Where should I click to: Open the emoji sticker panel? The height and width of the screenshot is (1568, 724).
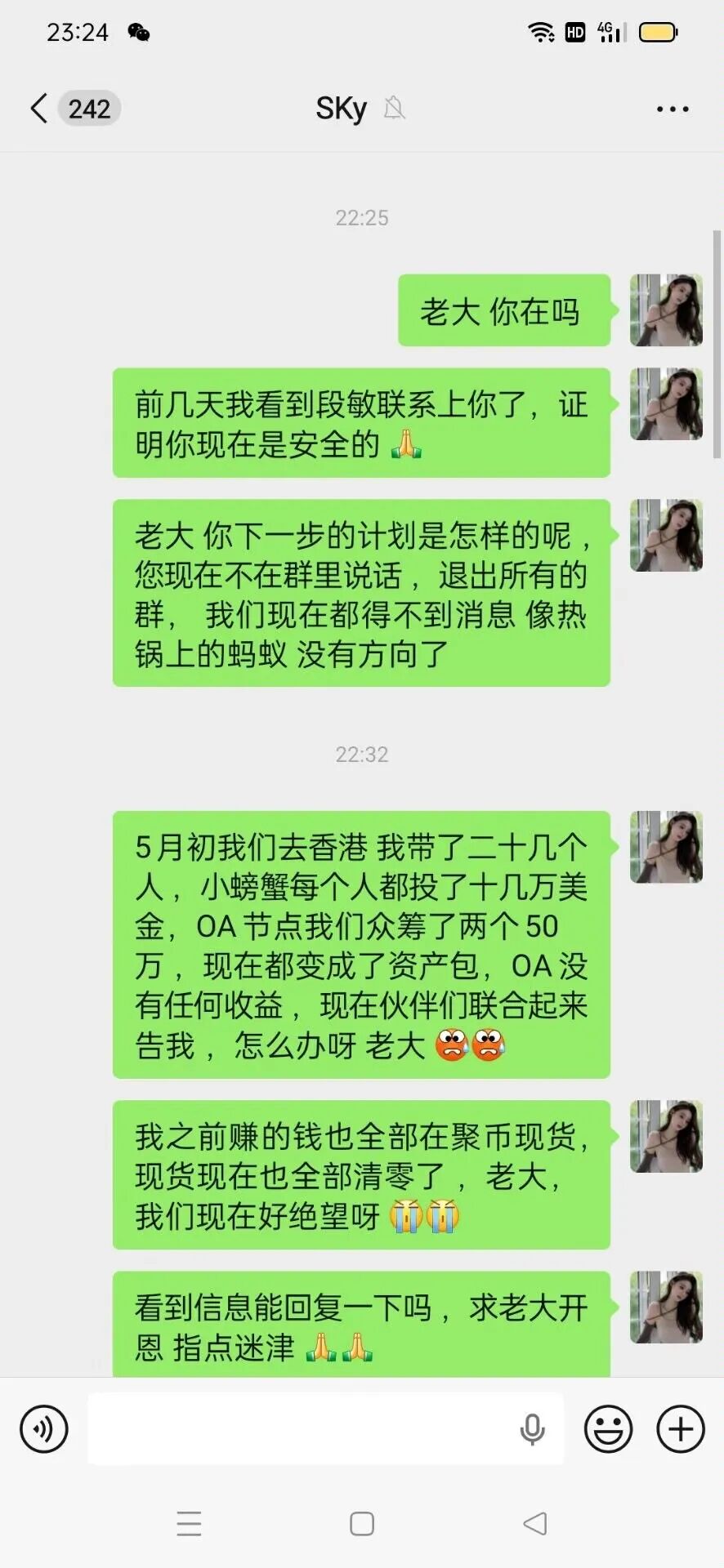[x=608, y=1428]
